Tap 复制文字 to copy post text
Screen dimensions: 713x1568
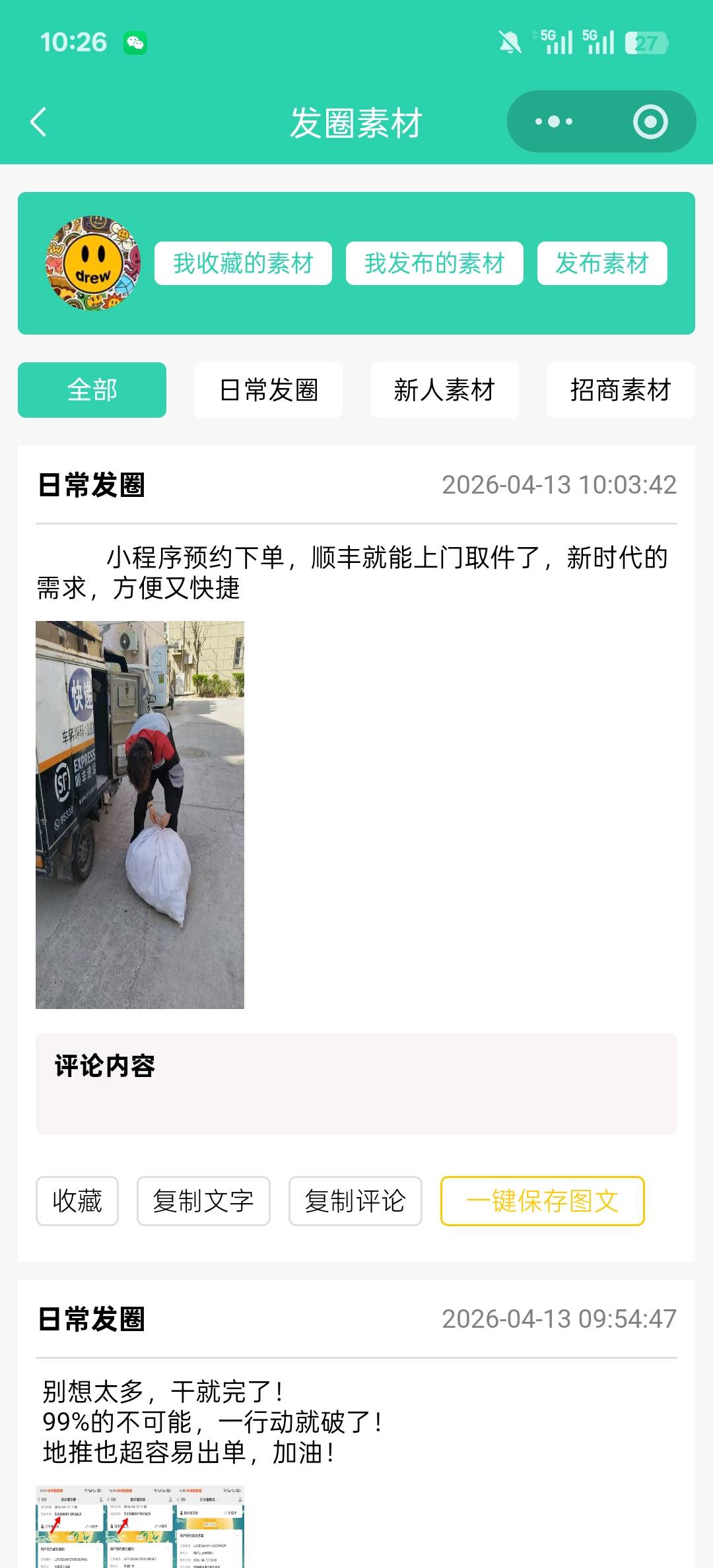click(x=203, y=1201)
